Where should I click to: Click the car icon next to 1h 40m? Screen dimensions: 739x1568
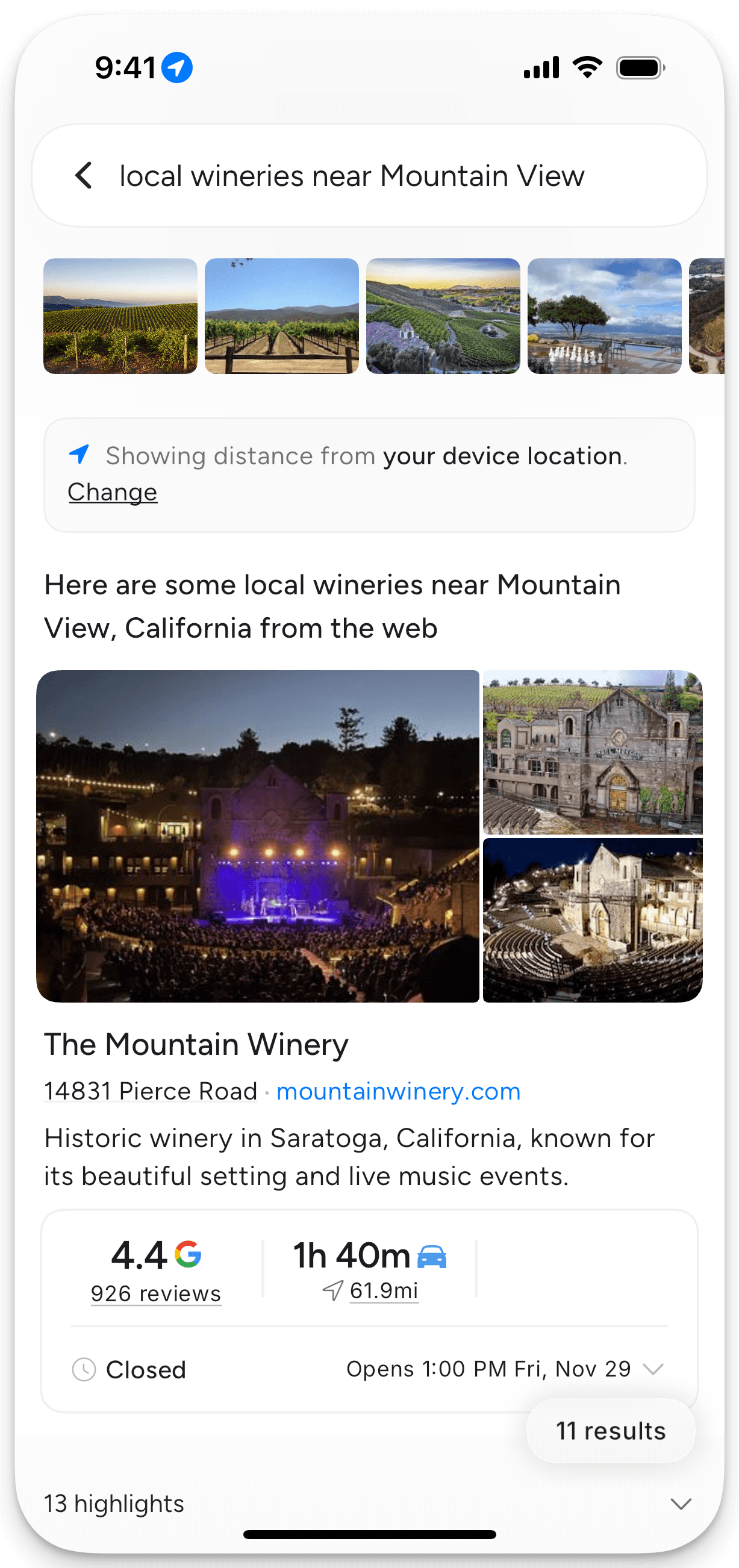[x=433, y=1255]
